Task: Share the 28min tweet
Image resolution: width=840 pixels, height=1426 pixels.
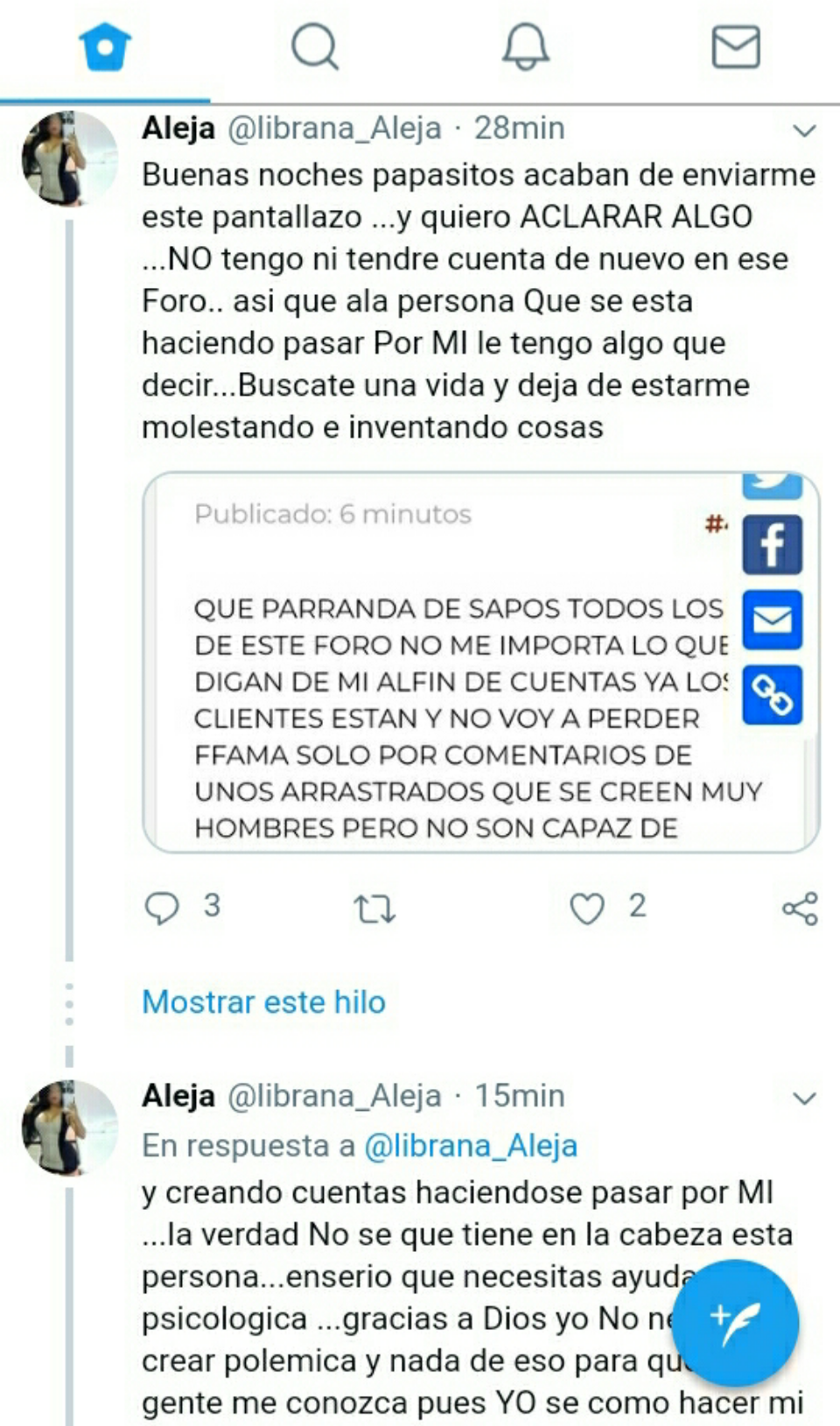Action: [800, 909]
